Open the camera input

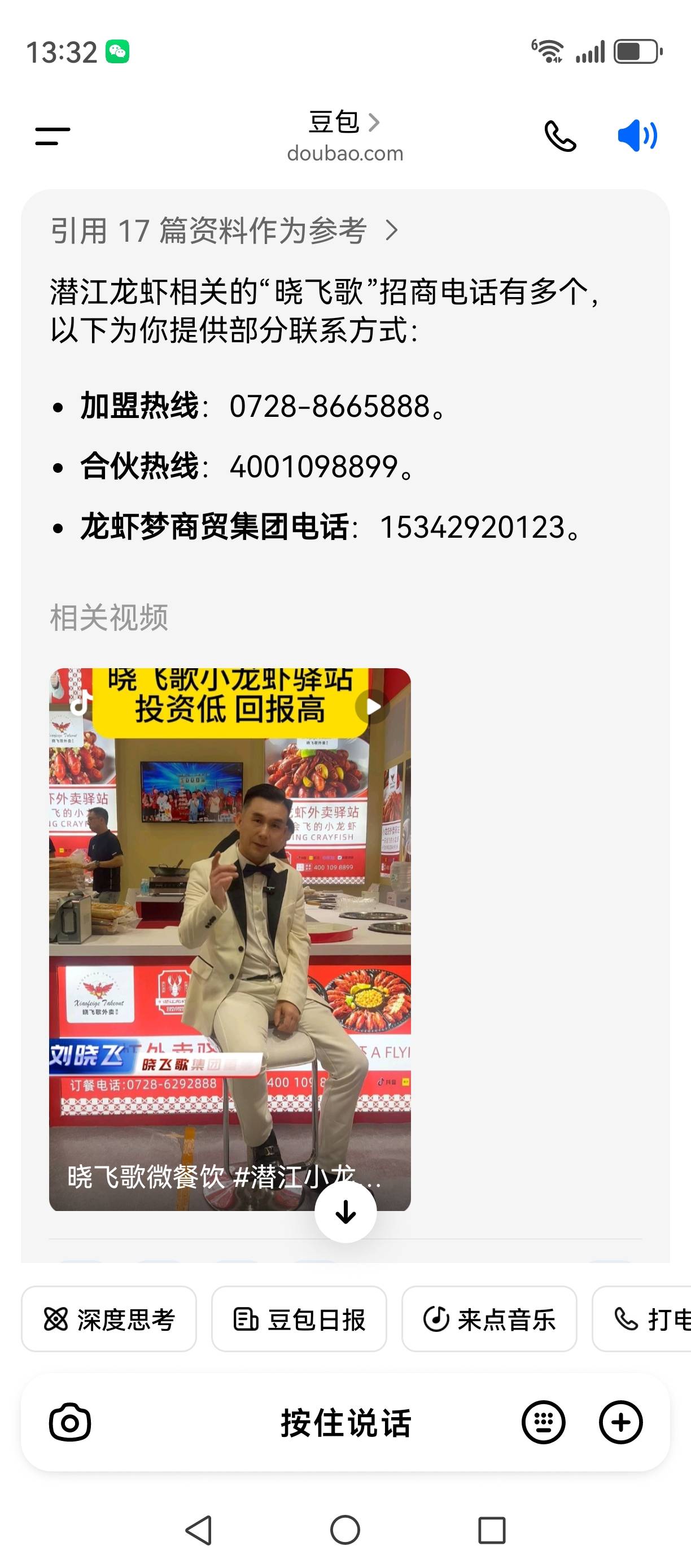point(70,1422)
